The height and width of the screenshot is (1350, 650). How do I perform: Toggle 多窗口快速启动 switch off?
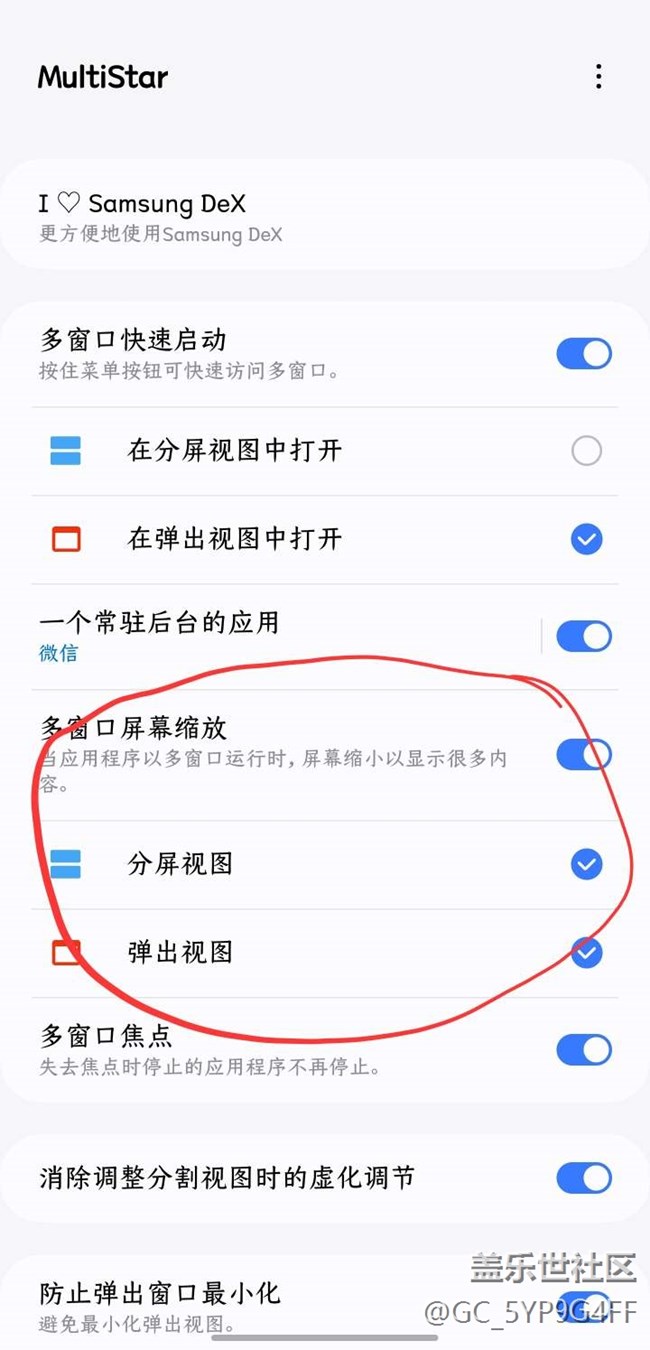click(x=584, y=353)
